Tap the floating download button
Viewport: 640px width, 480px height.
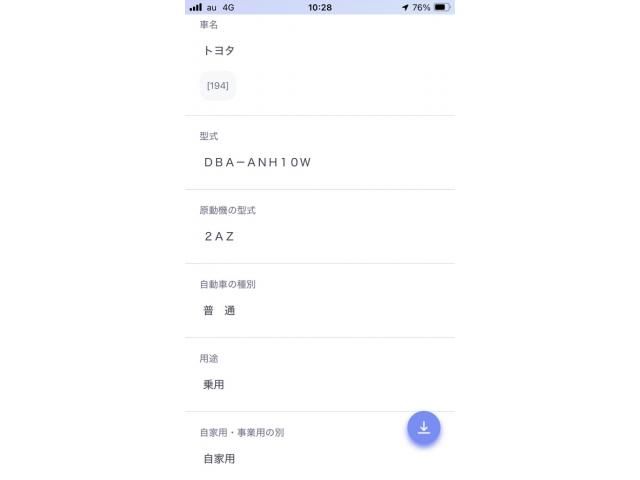point(423,428)
